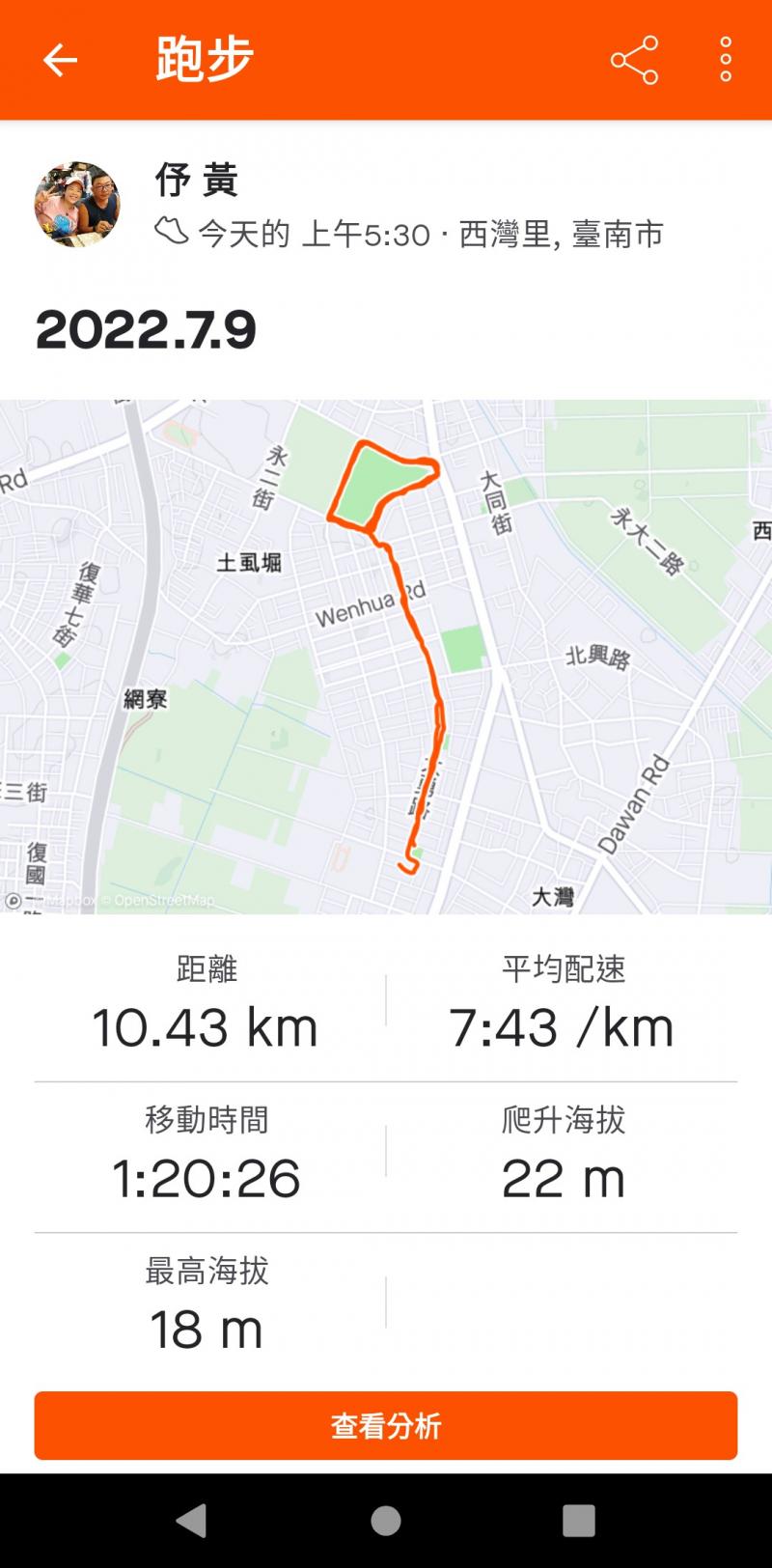Image resolution: width=772 pixels, height=1568 pixels.
Task: Open the three-dot overflow menu
Action: tap(725, 60)
